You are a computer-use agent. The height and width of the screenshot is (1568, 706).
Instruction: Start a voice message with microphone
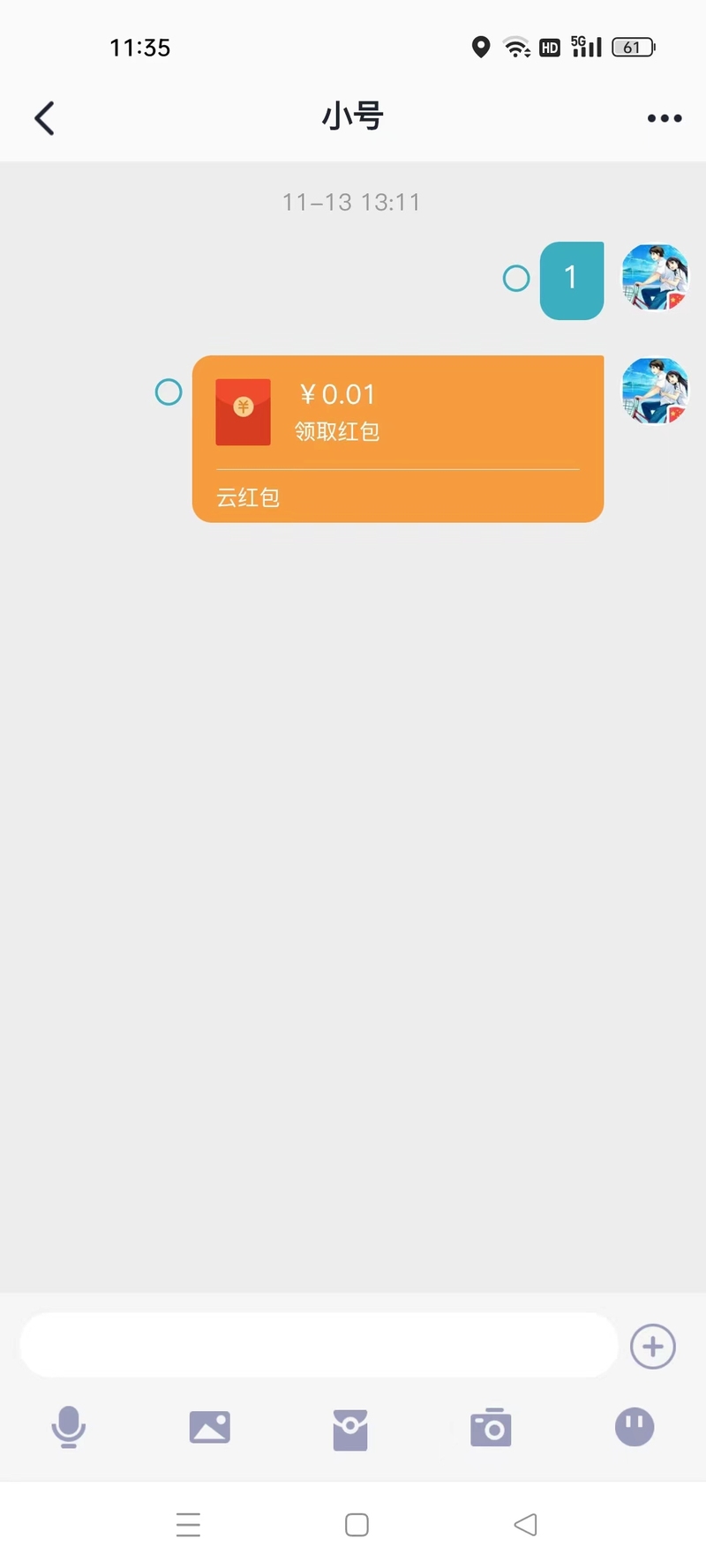coord(69,1427)
